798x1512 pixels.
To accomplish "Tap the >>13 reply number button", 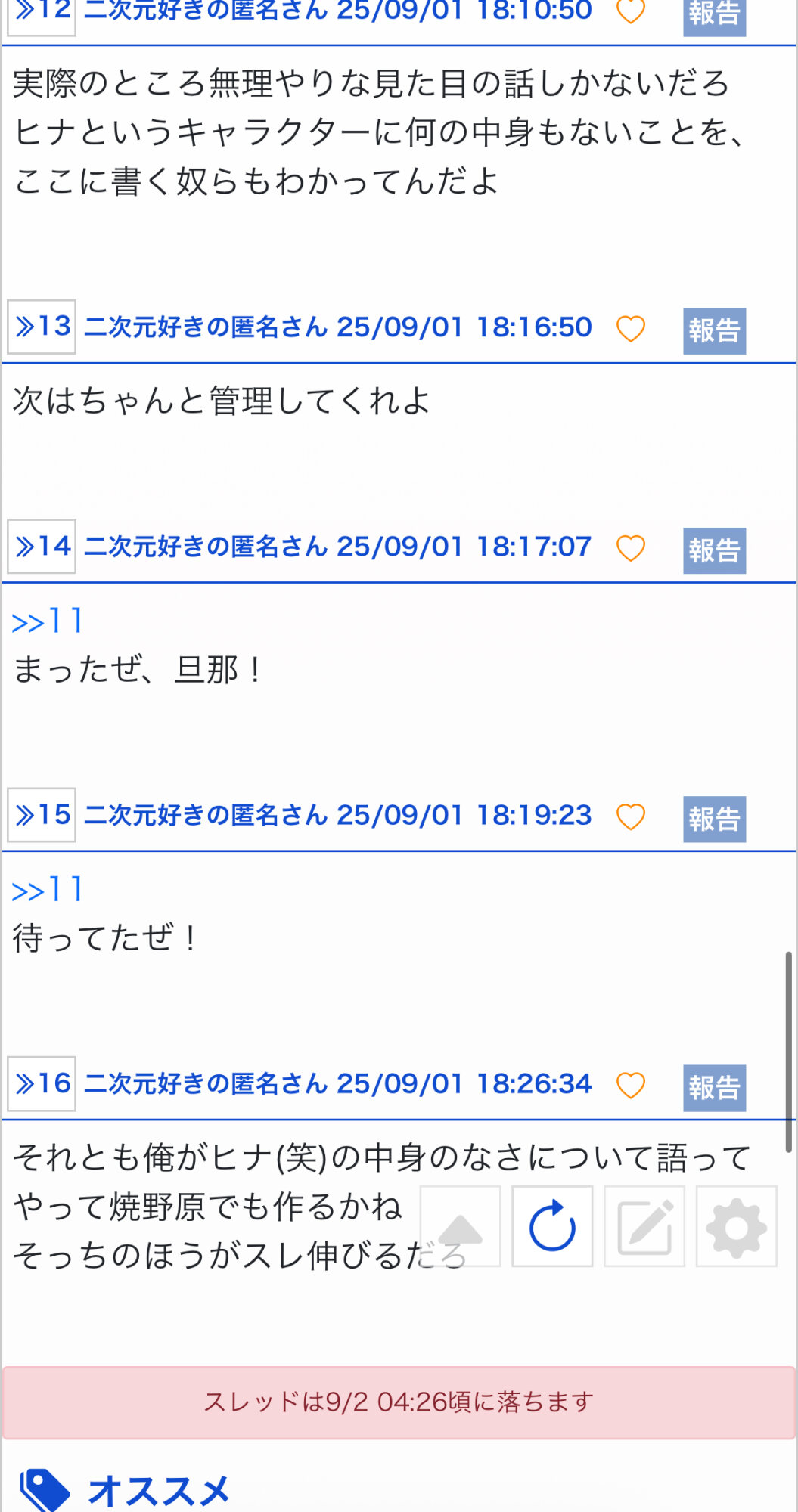I will 42,327.
